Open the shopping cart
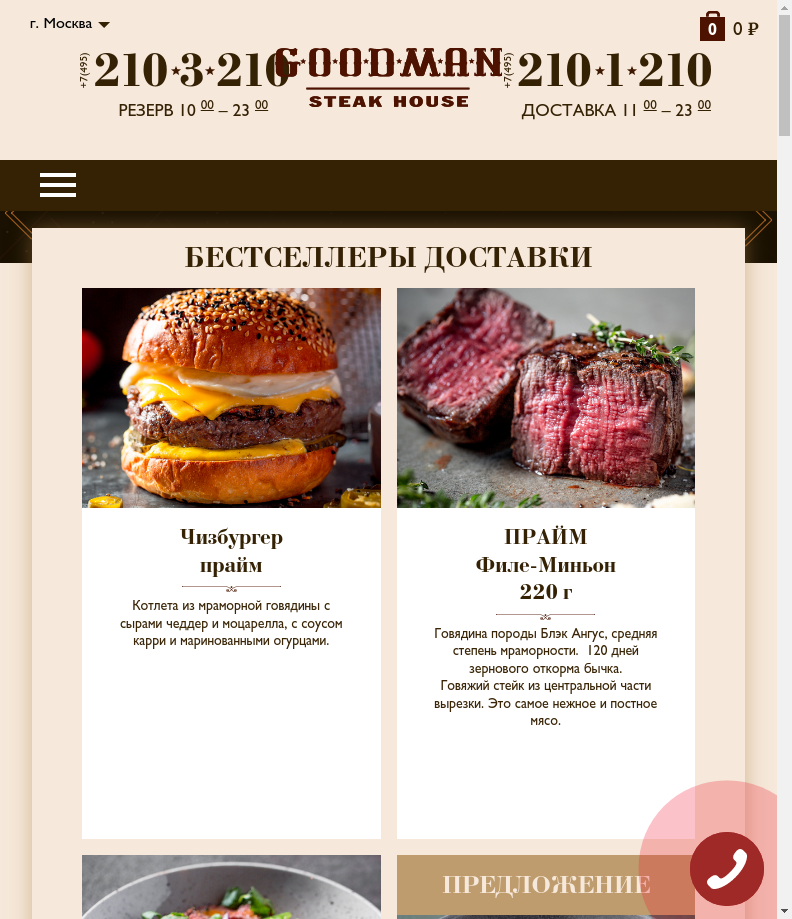 click(713, 27)
